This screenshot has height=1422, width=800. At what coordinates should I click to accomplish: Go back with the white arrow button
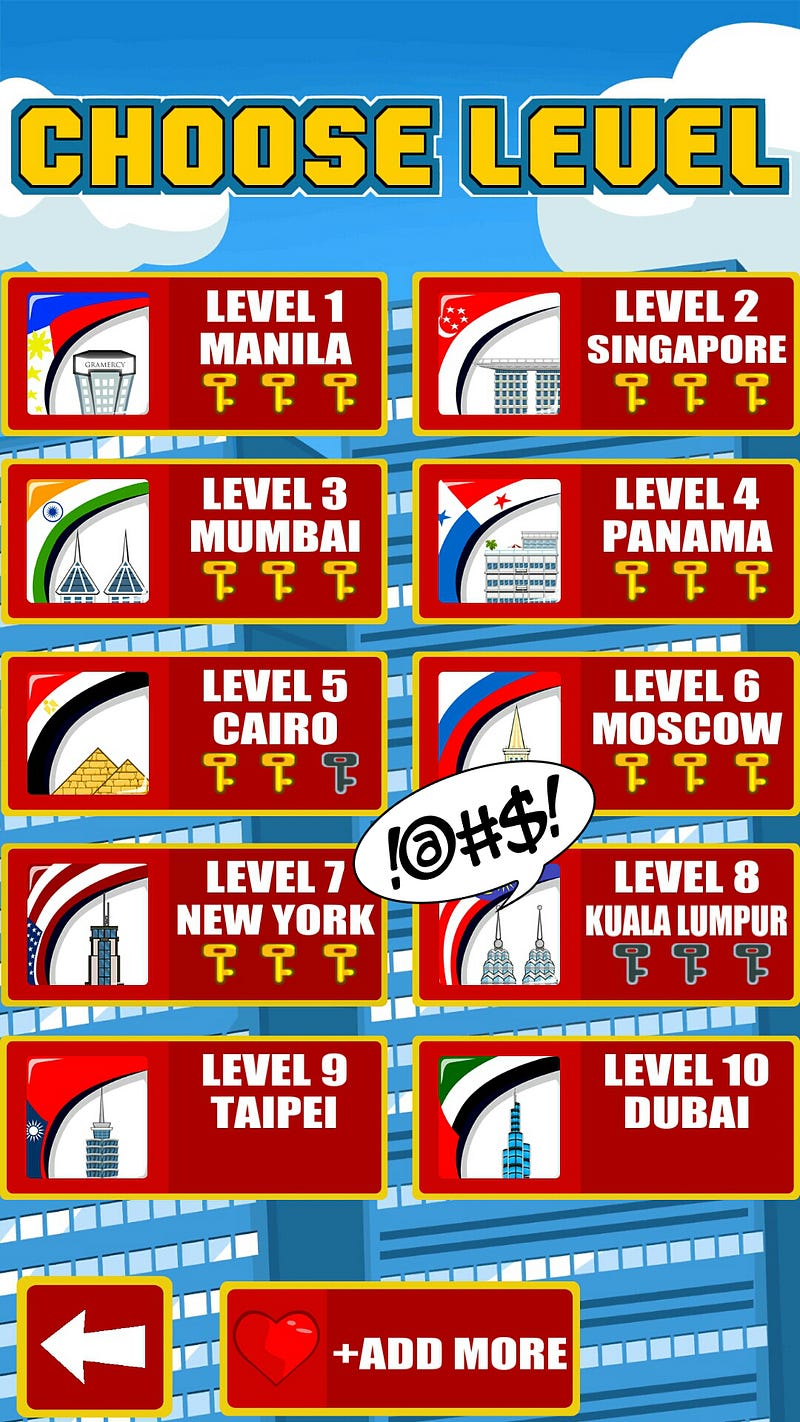point(94,1347)
